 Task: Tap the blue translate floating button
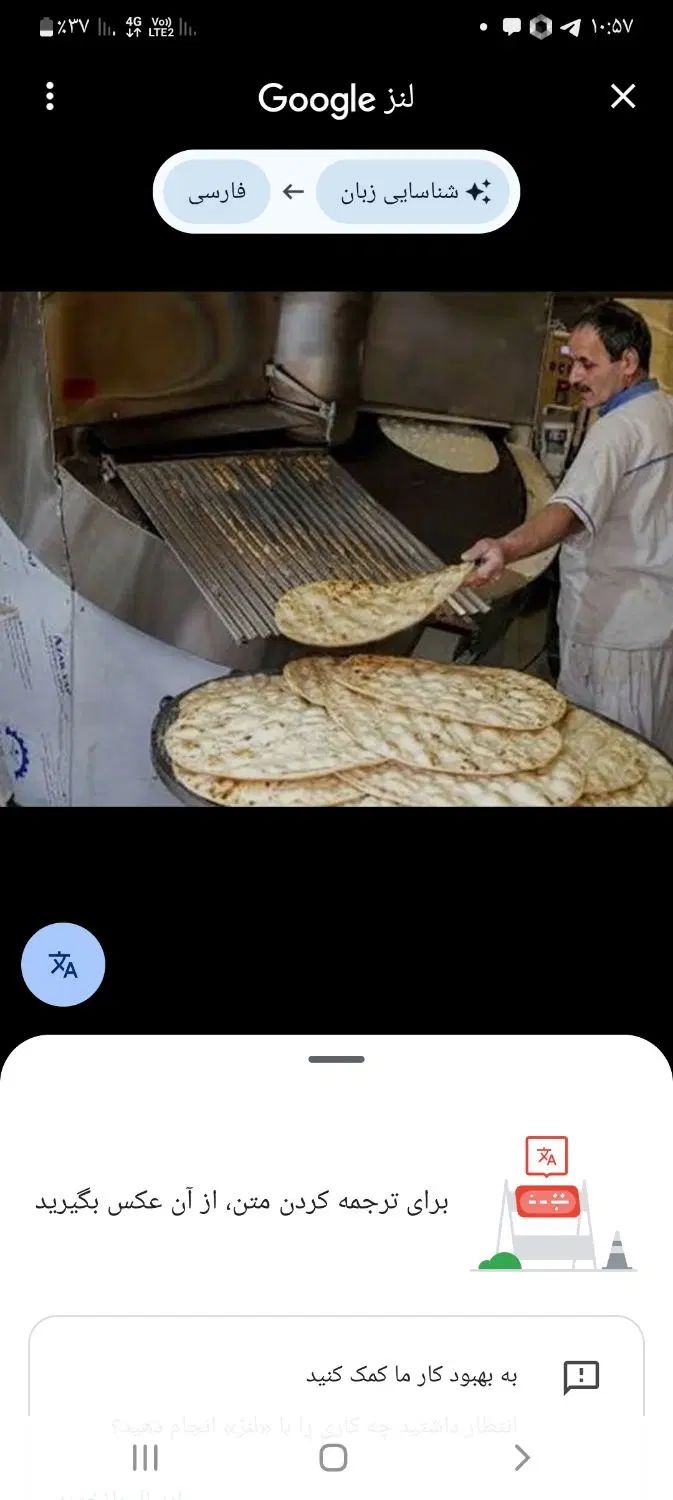click(63, 965)
